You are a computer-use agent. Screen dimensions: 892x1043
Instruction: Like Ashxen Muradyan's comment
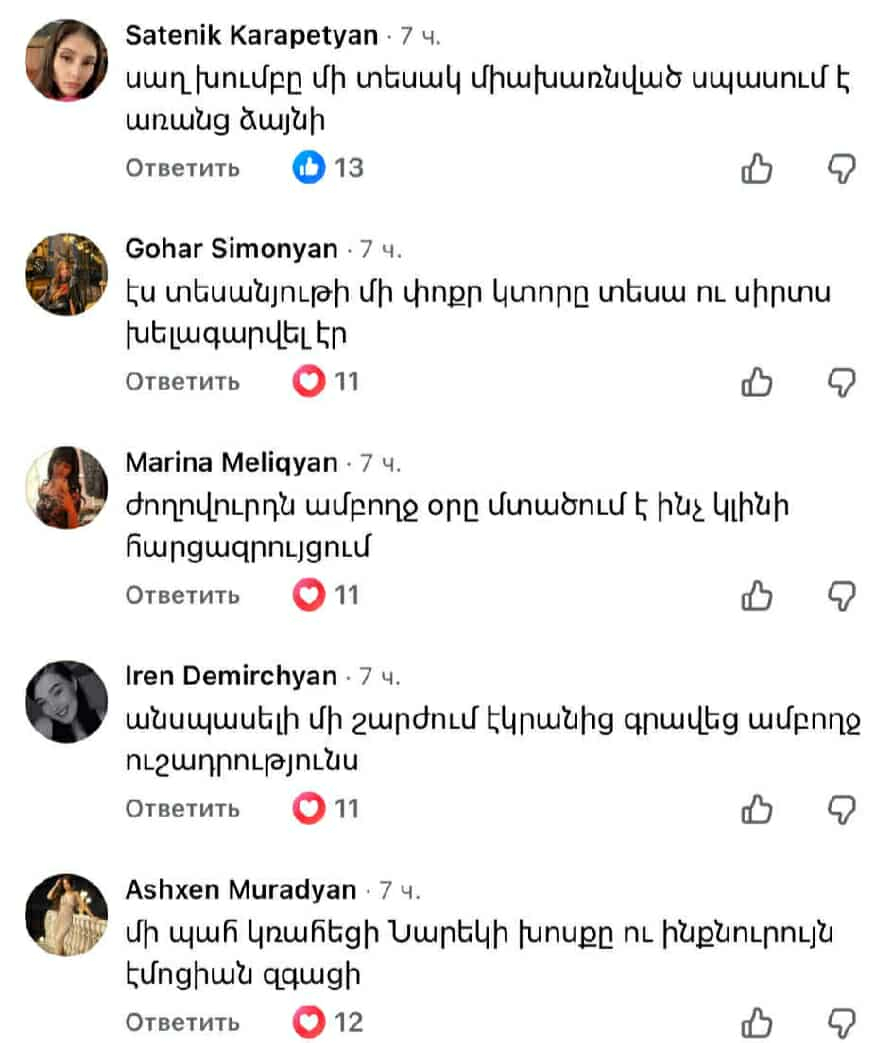tap(757, 1022)
